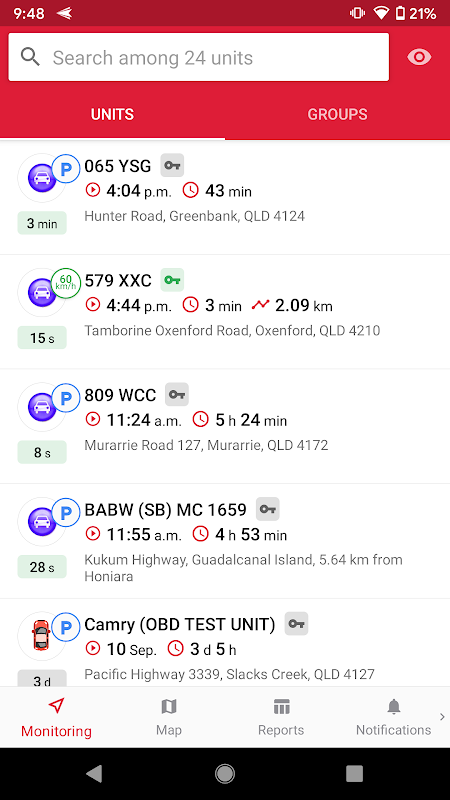
Task: Go to the Map tab
Action: tap(169, 717)
